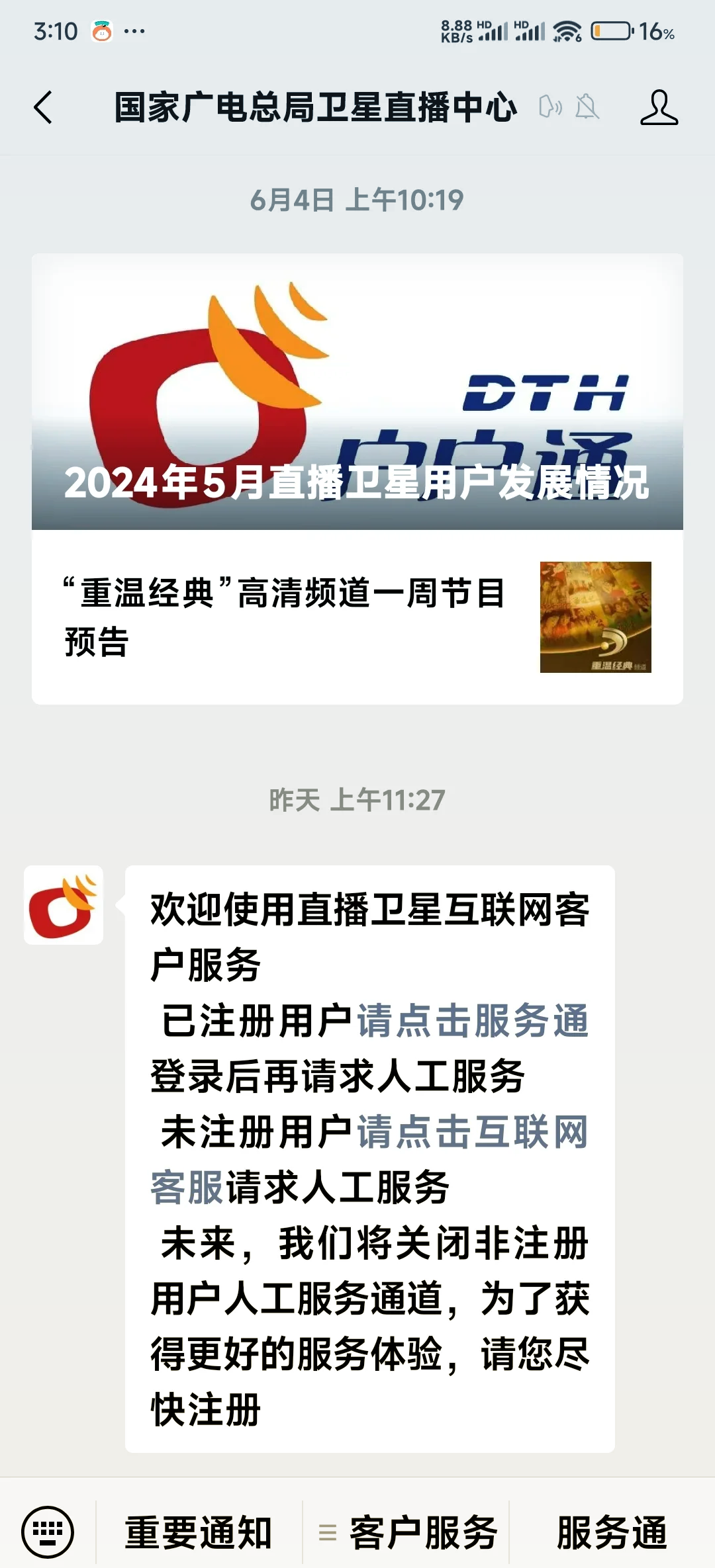This screenshot has width=715, height=1568.
Task: View the sender's avatar profile
Action: 64,904
